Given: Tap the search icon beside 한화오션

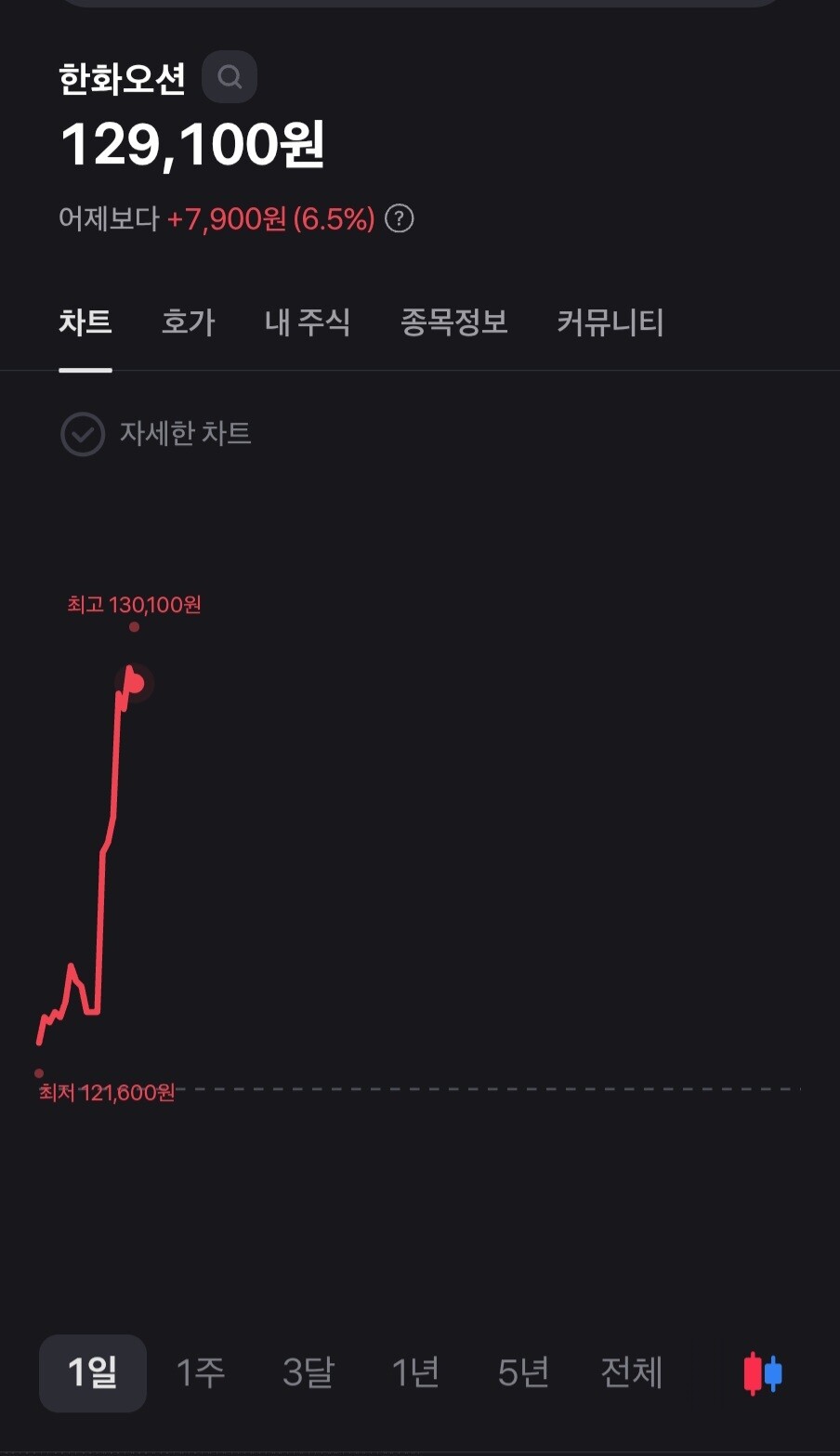Looking at the screenshot, I should pyautogui.click(x=230, y=77).
